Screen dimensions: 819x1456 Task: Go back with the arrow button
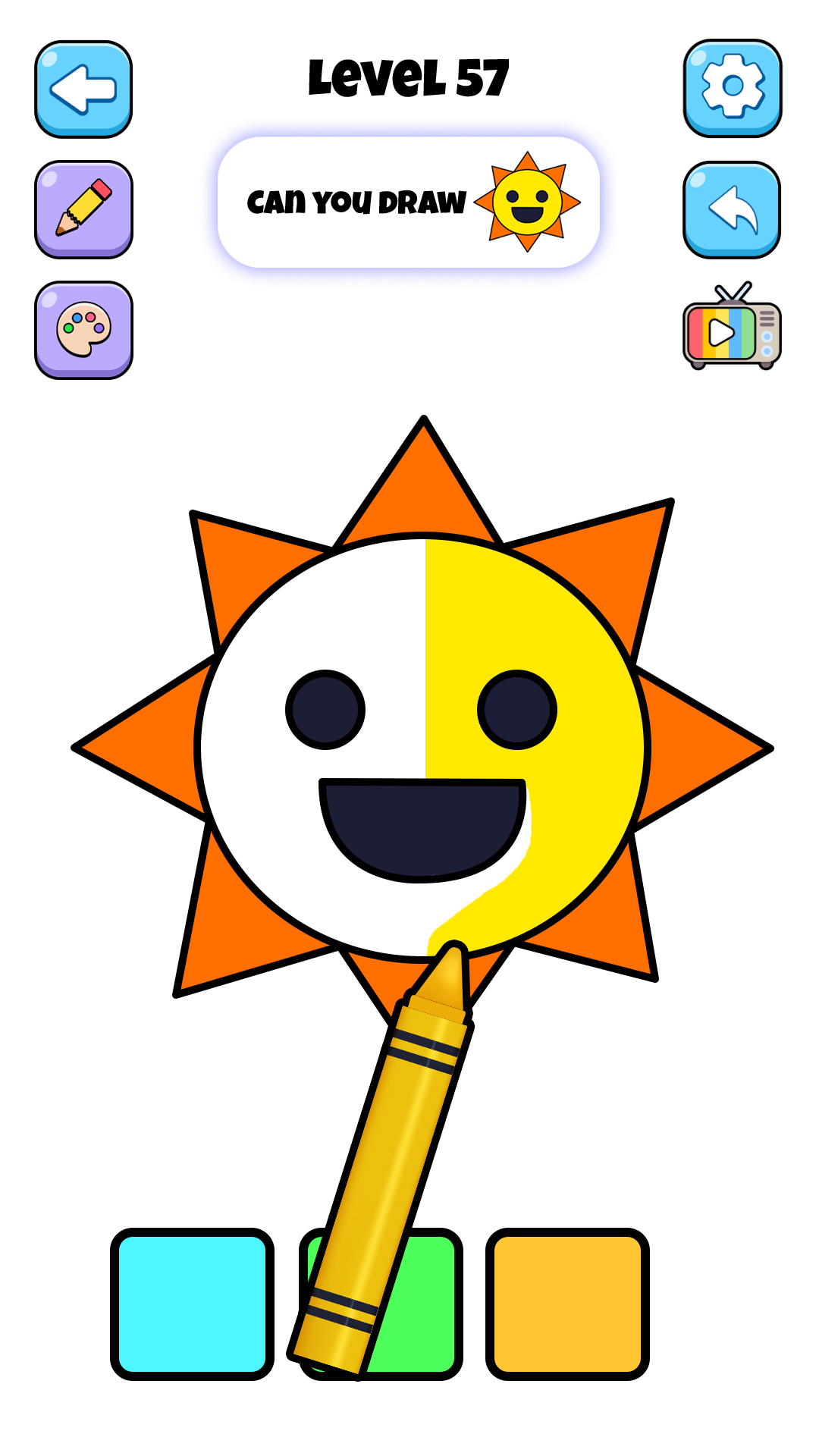(83, 89)
